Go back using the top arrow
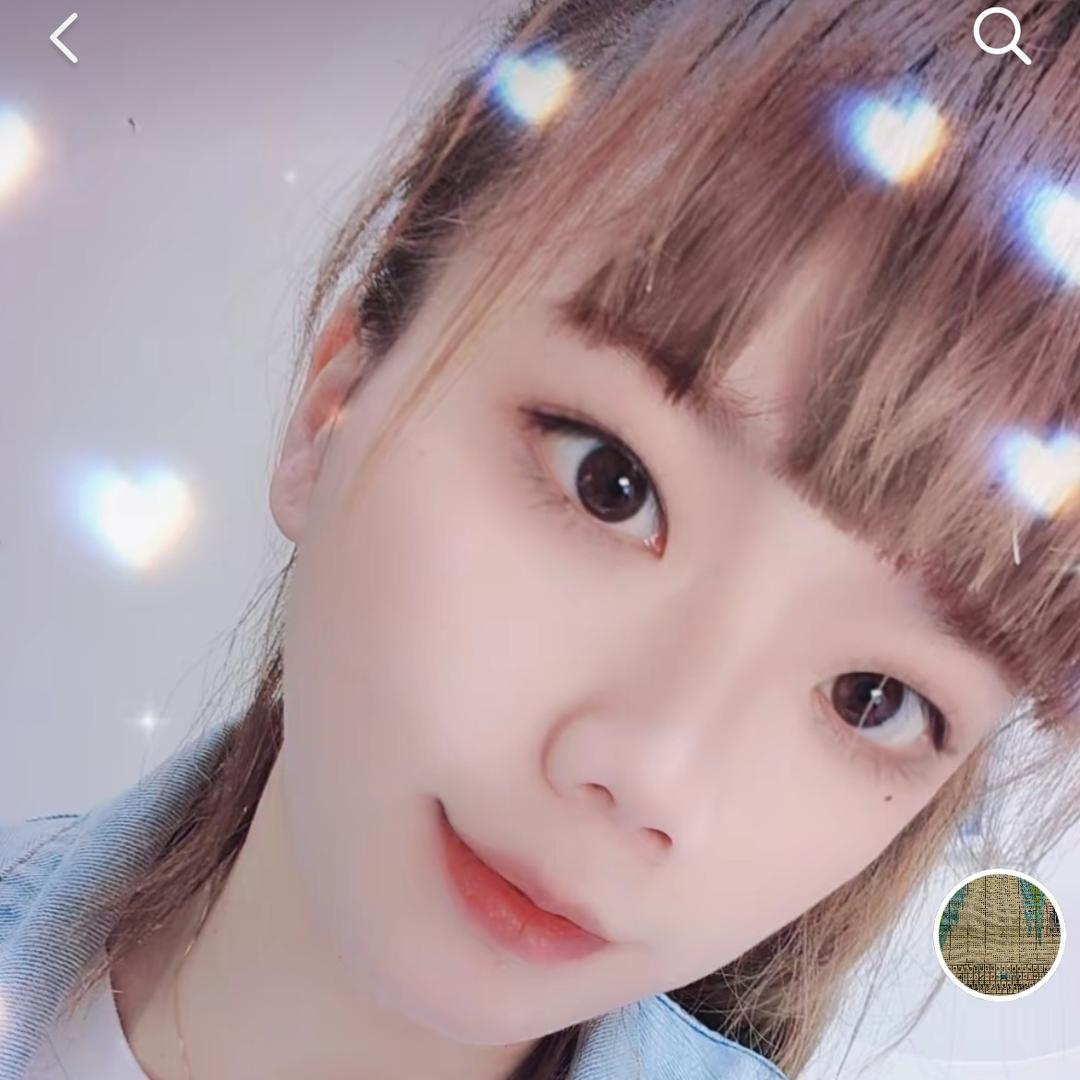This screenshot has height=1080, width=1080. point(64,39)
